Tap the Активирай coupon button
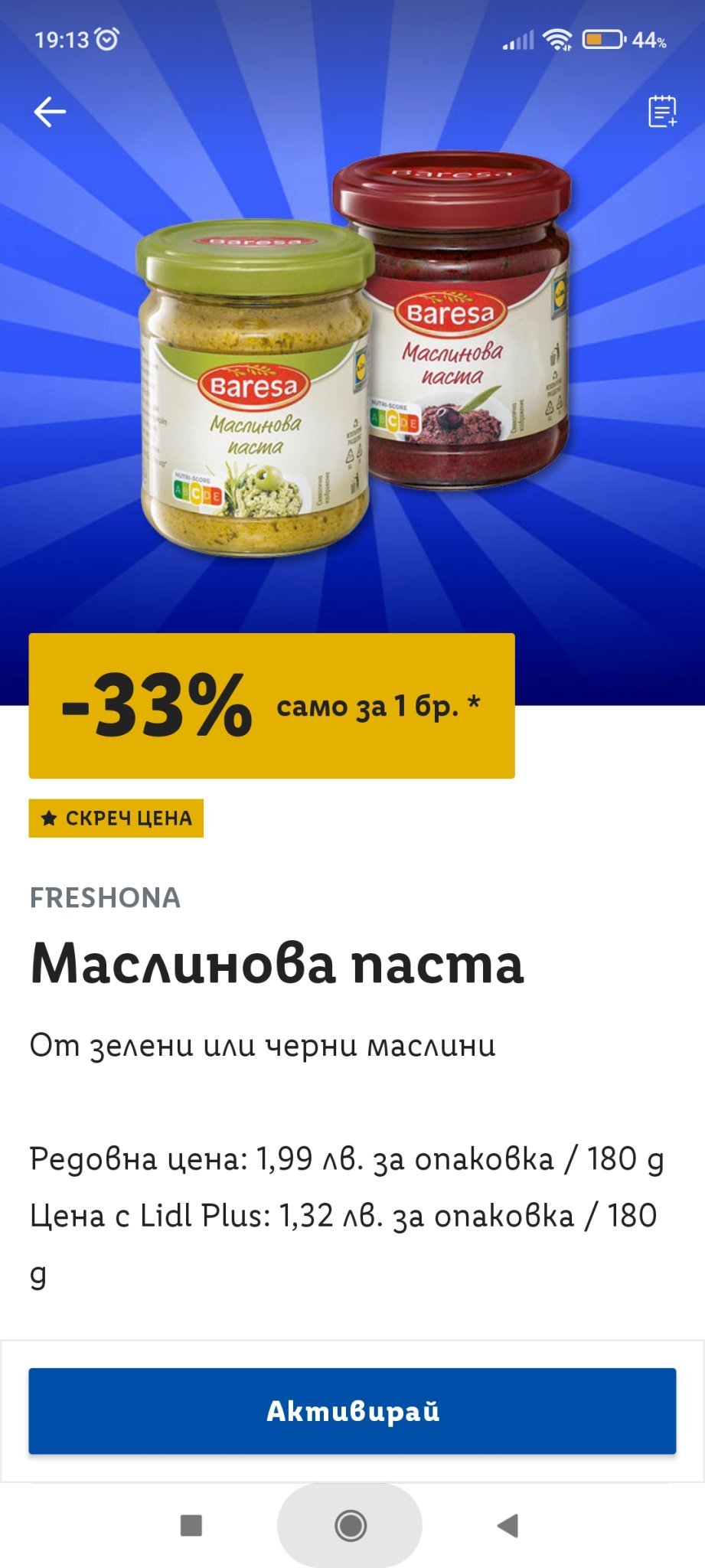 (x=352, y=1410)
